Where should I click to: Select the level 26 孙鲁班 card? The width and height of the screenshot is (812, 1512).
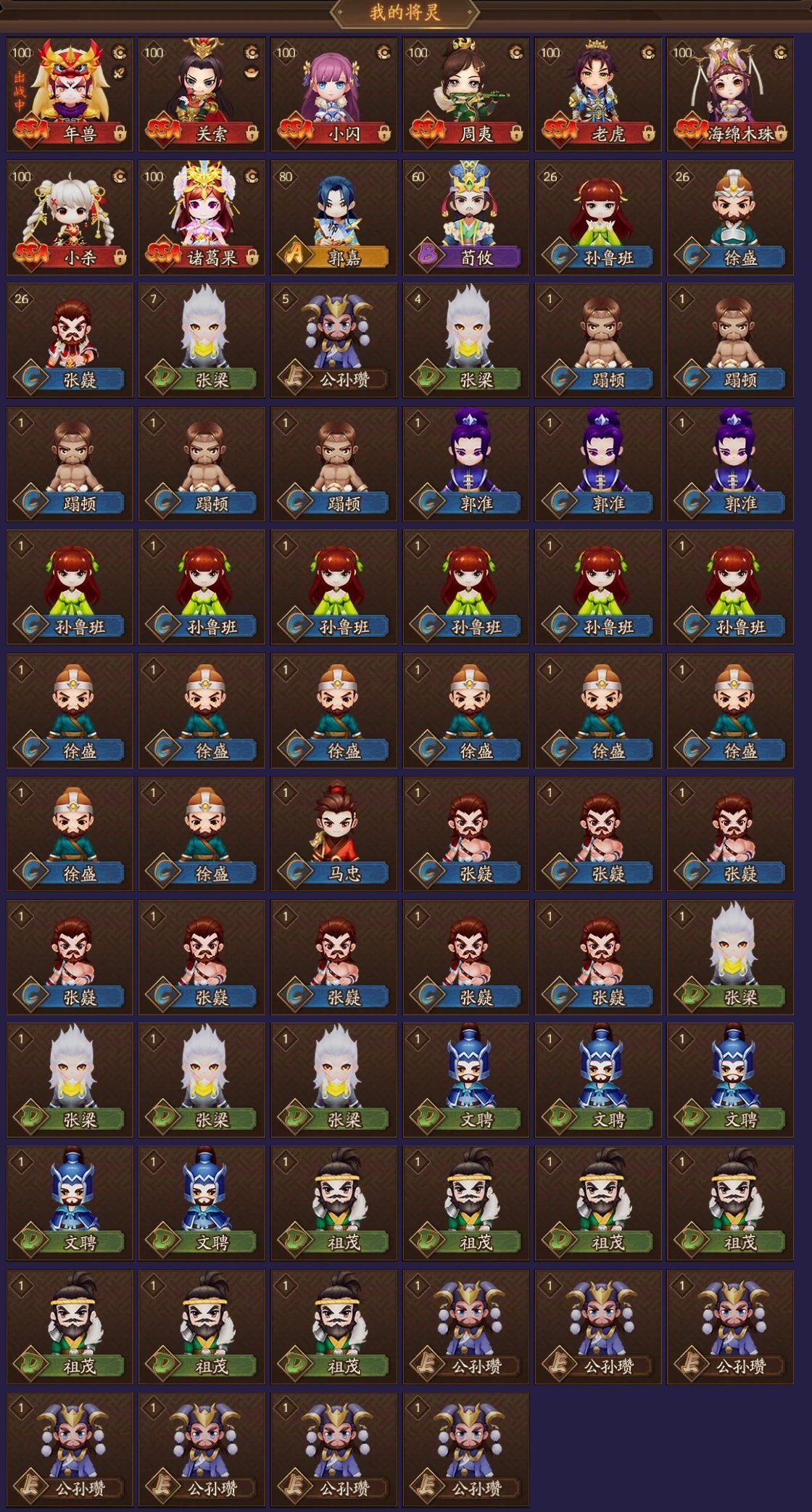pyautogui.click(x=598, y=218)
